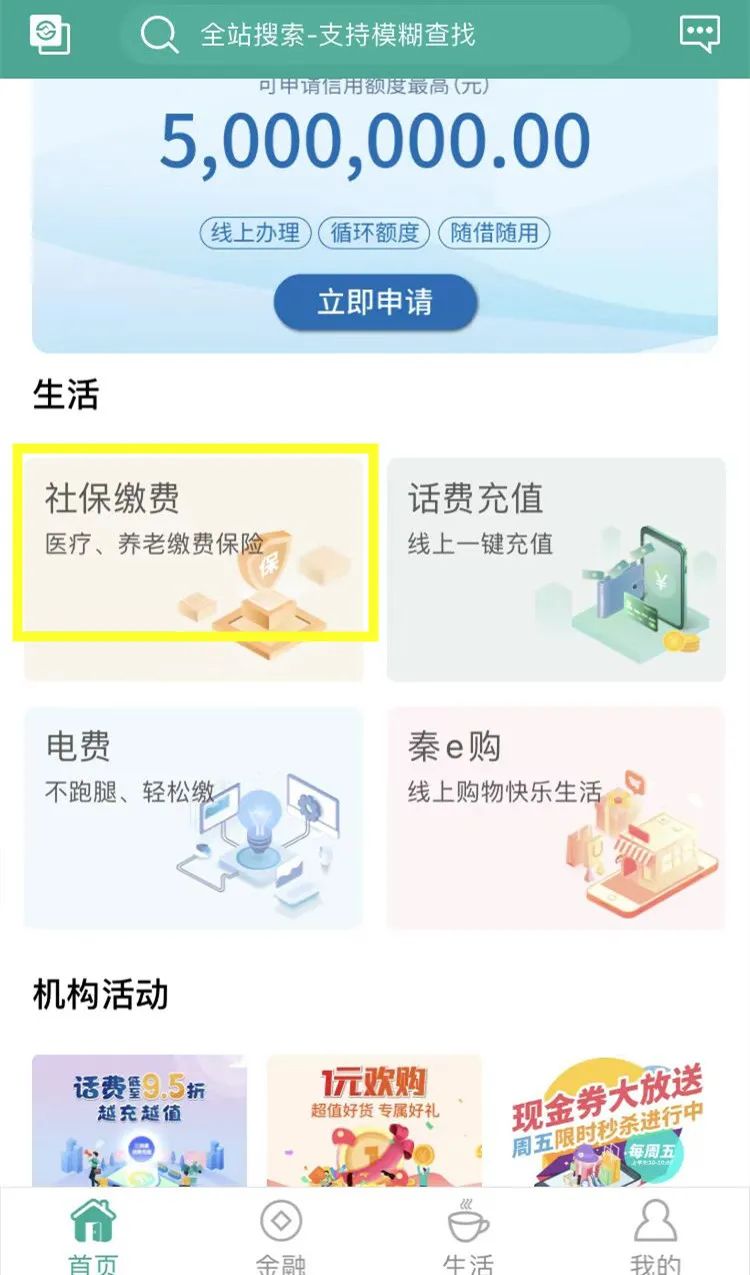This screenshot has width=750, height=1275.
Task: Open the 电费 payment card
Action: pos(194,818)
